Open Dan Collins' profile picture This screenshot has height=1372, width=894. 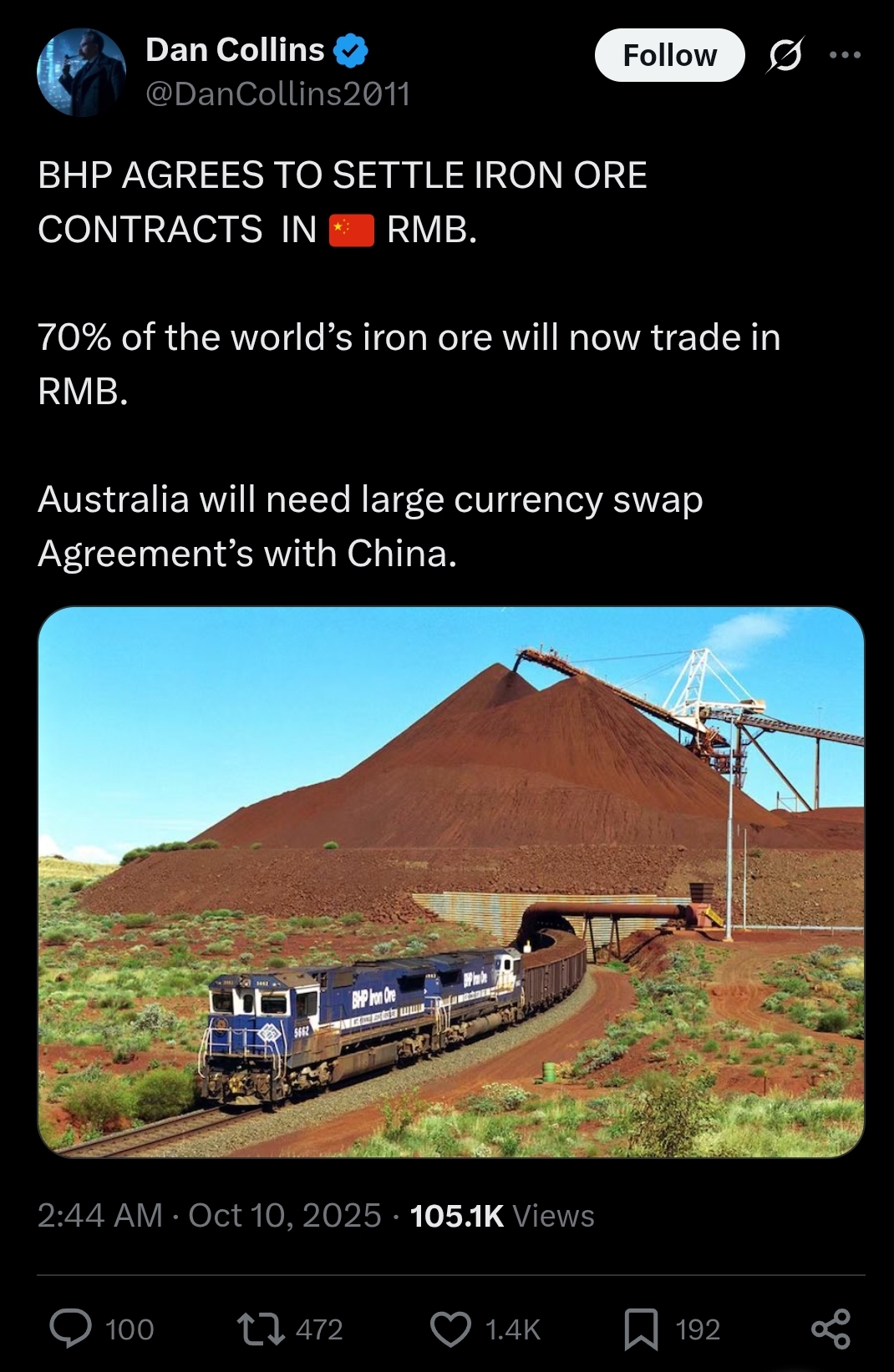tap(81, 73)
